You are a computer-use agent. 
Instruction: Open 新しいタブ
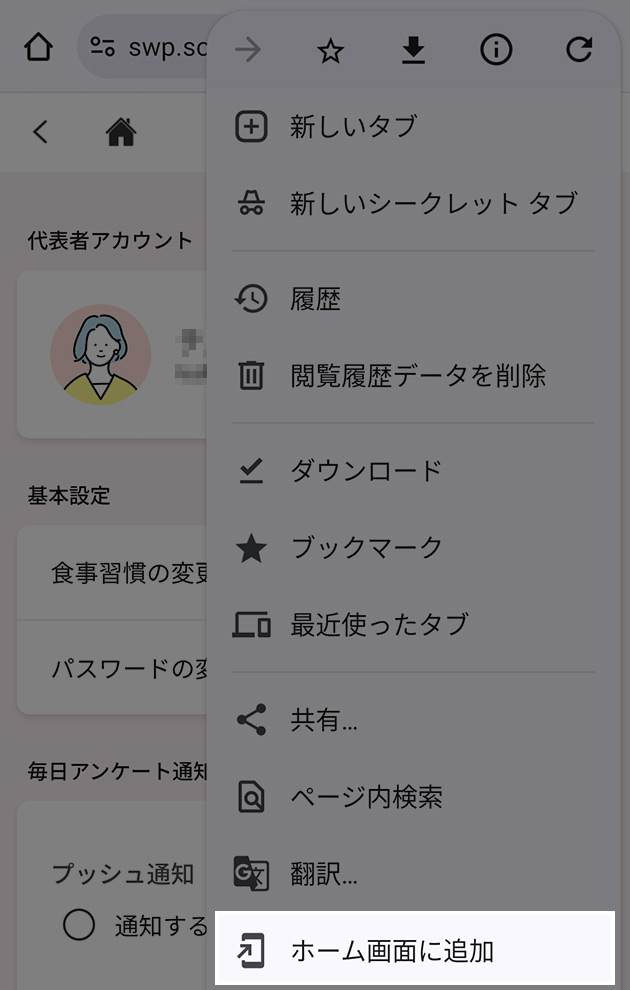(352, 127)
